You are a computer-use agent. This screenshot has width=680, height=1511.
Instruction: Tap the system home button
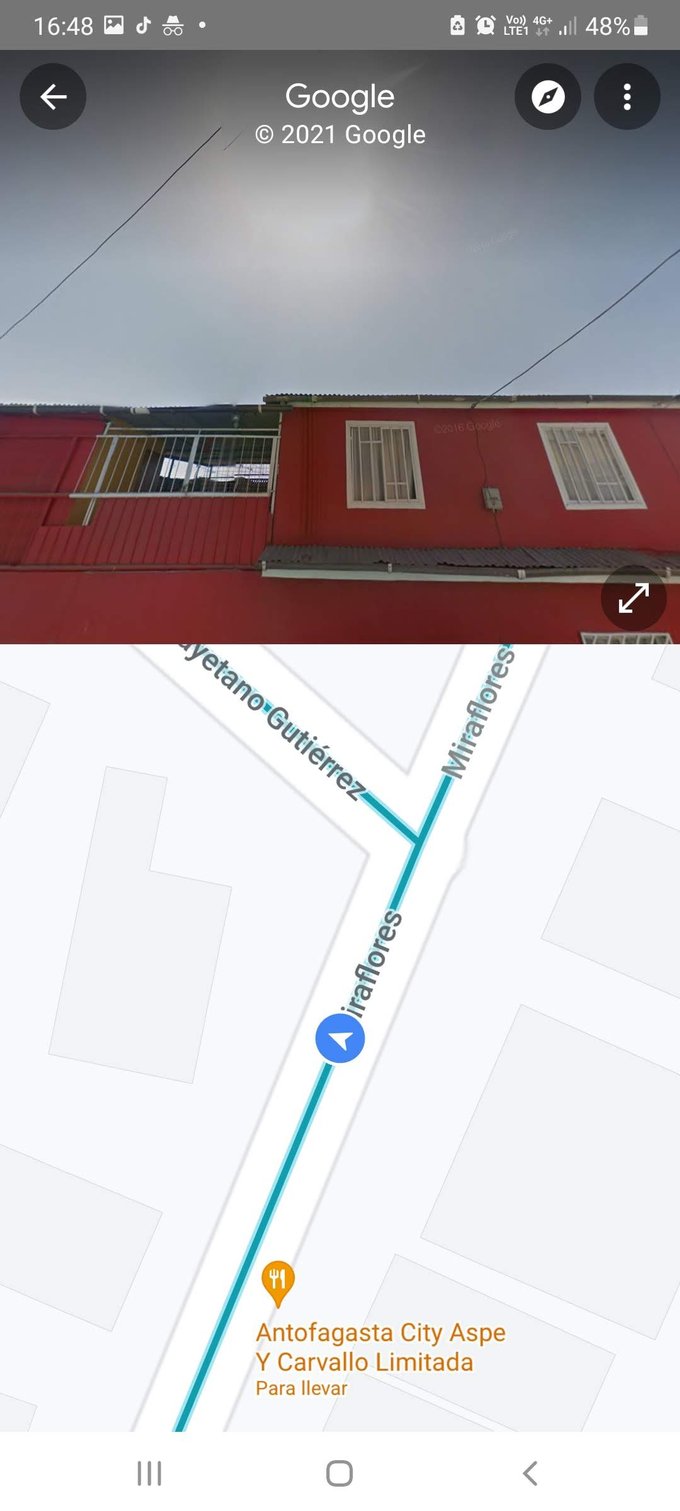pos(339,1473)
